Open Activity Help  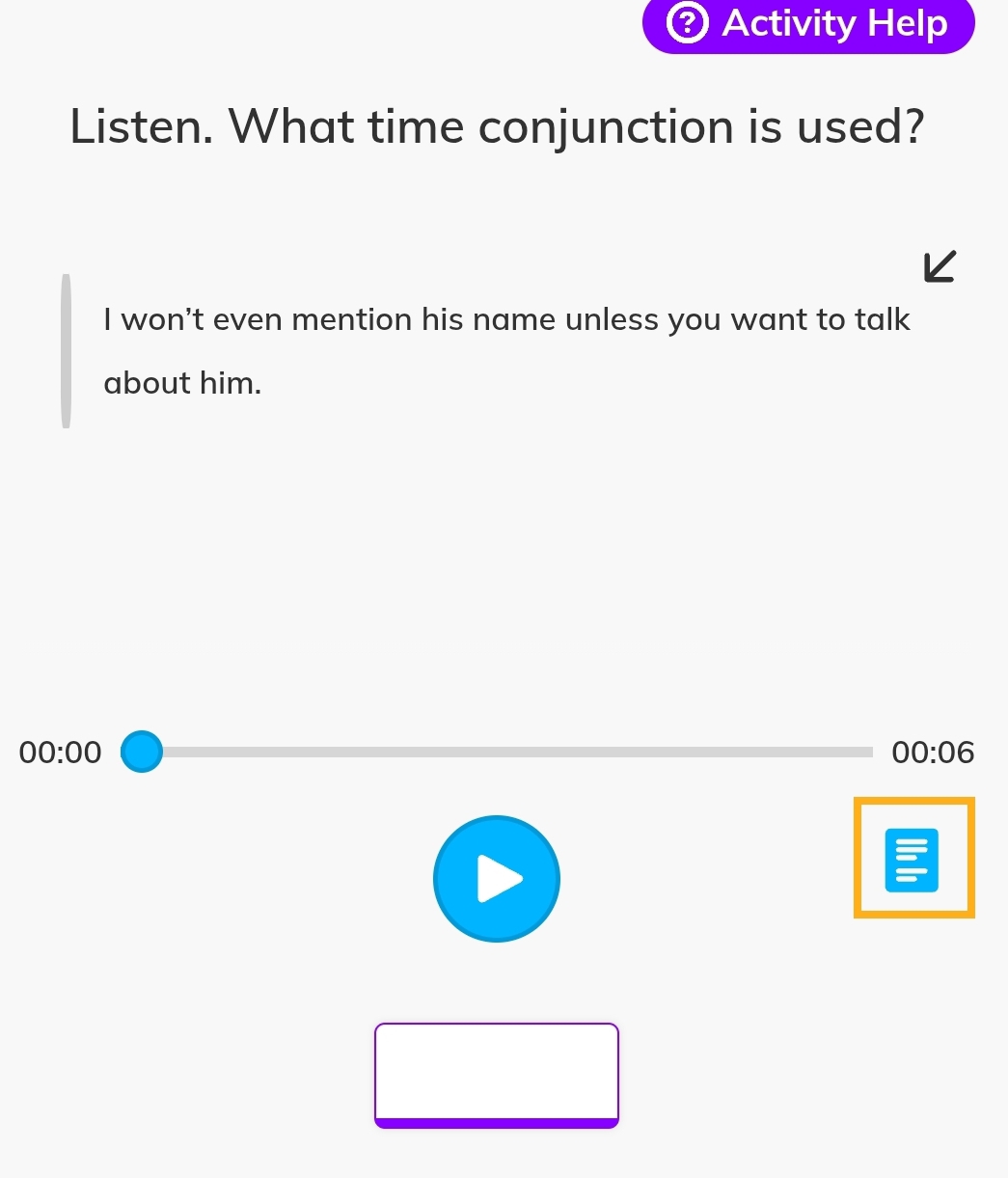[808, 23]
